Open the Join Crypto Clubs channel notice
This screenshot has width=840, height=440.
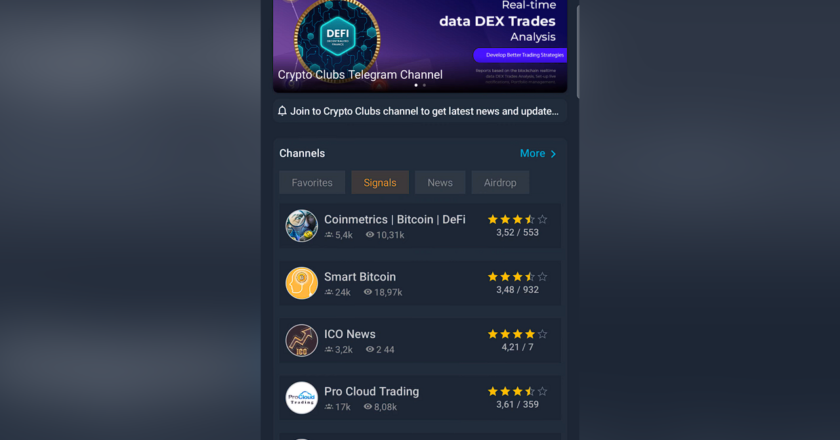420,111
